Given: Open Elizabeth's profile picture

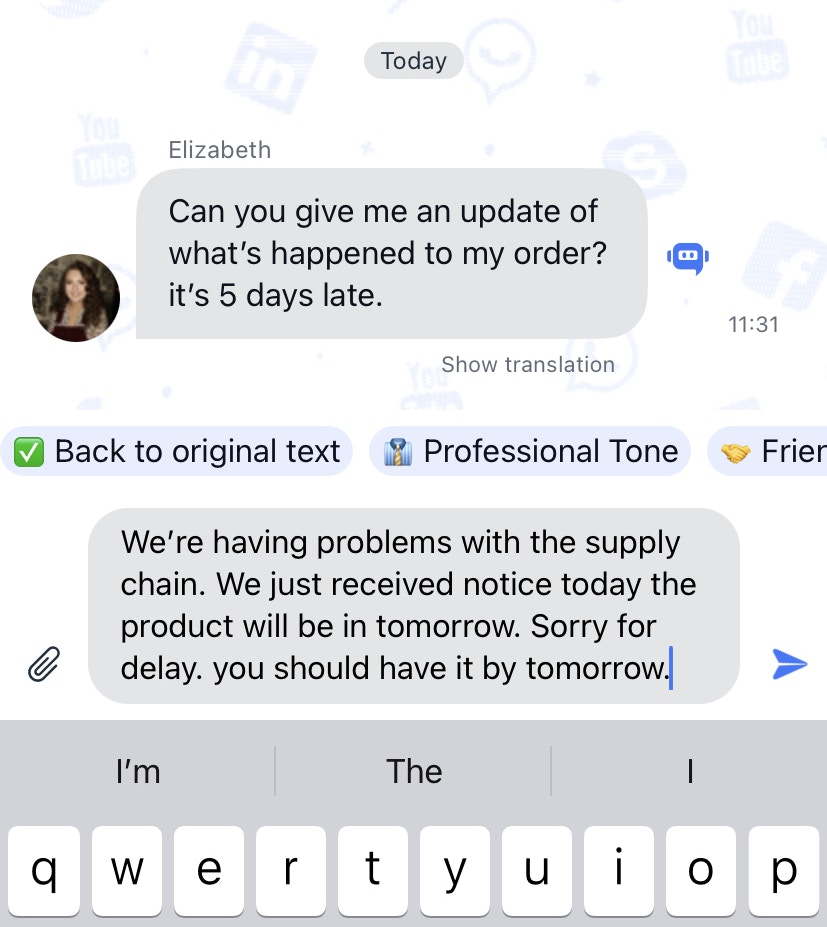Looking at the screenshot, I should point(76,298).
